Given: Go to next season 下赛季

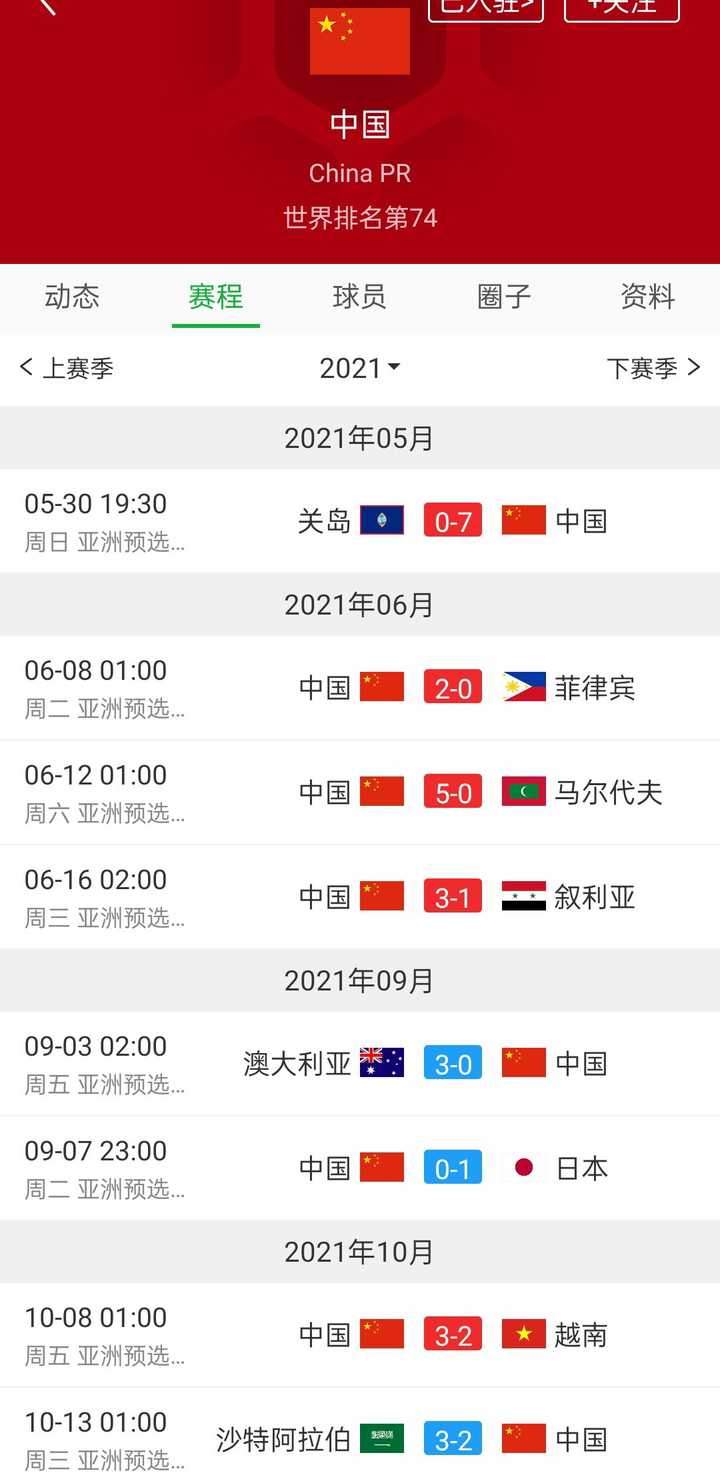Looking at the screenshot, I should [654, 368].
